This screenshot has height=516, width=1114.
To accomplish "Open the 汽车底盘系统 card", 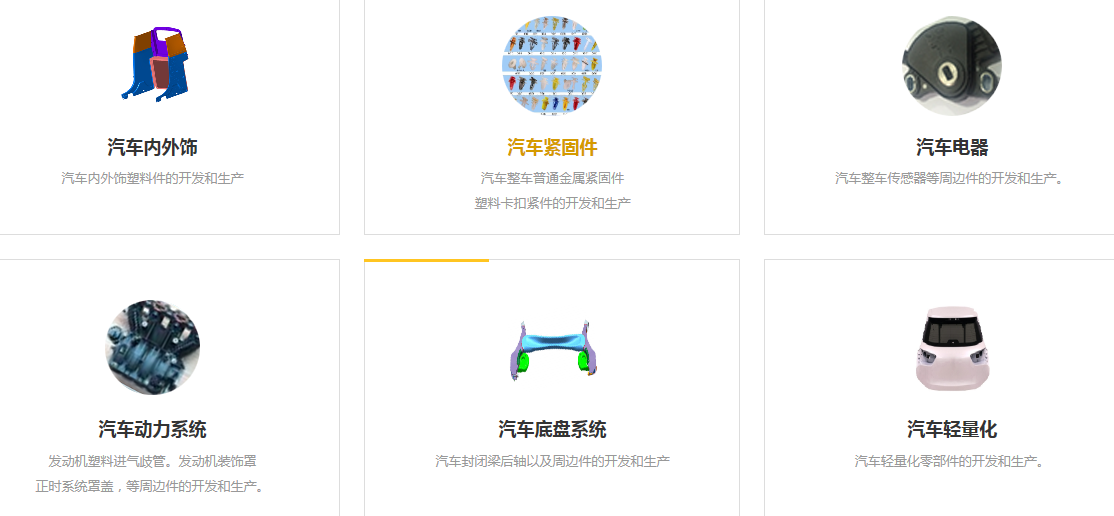I will point(552,430).
